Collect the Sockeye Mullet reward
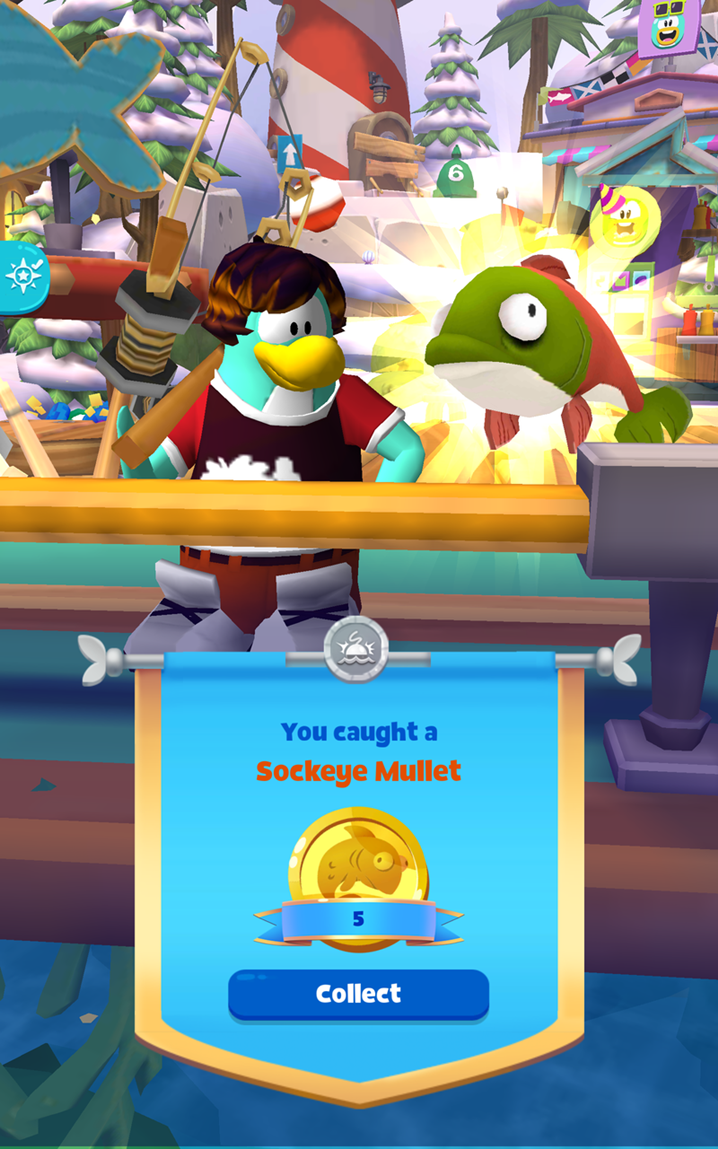Screen dimensions: 718x1149 (x=358, y=994)
